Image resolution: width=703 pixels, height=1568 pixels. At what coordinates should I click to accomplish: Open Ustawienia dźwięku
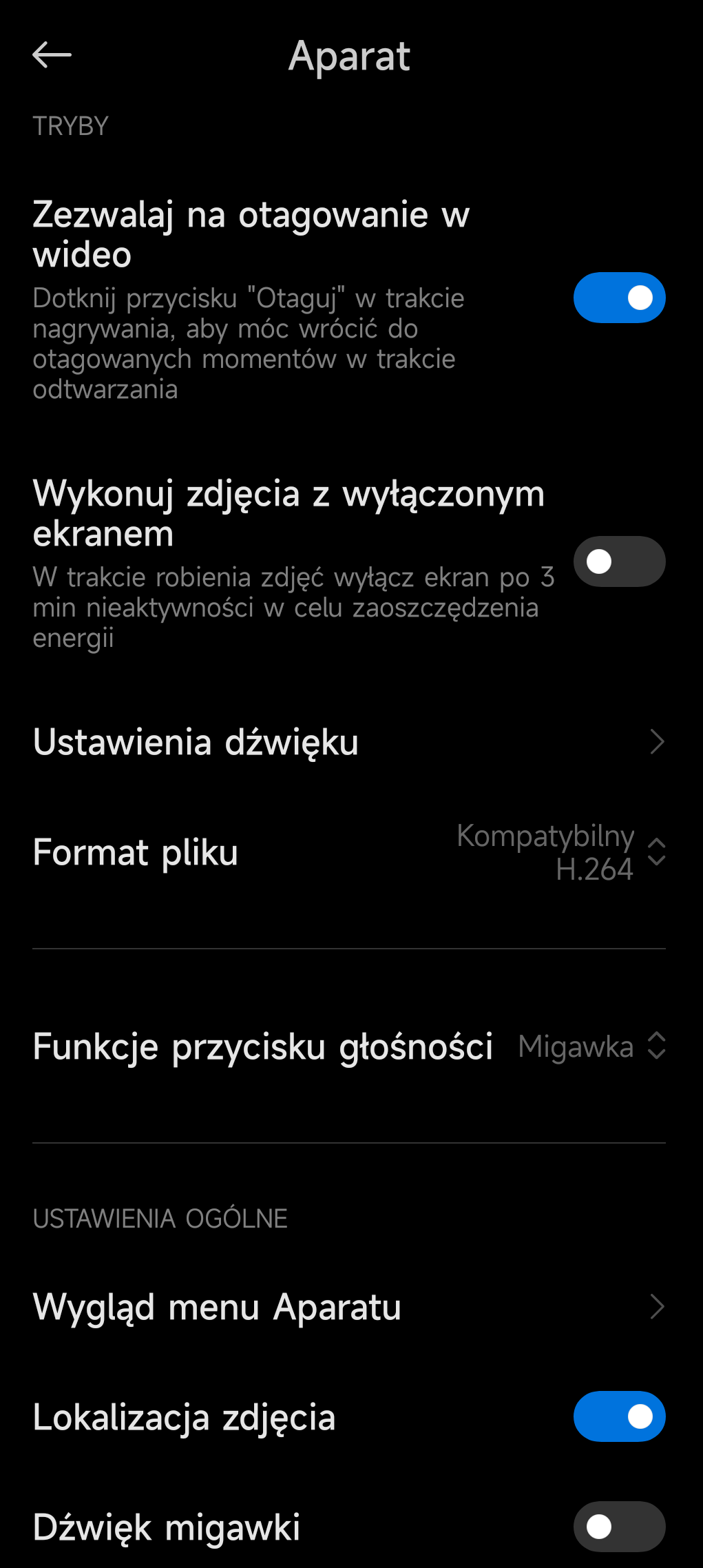348,742
